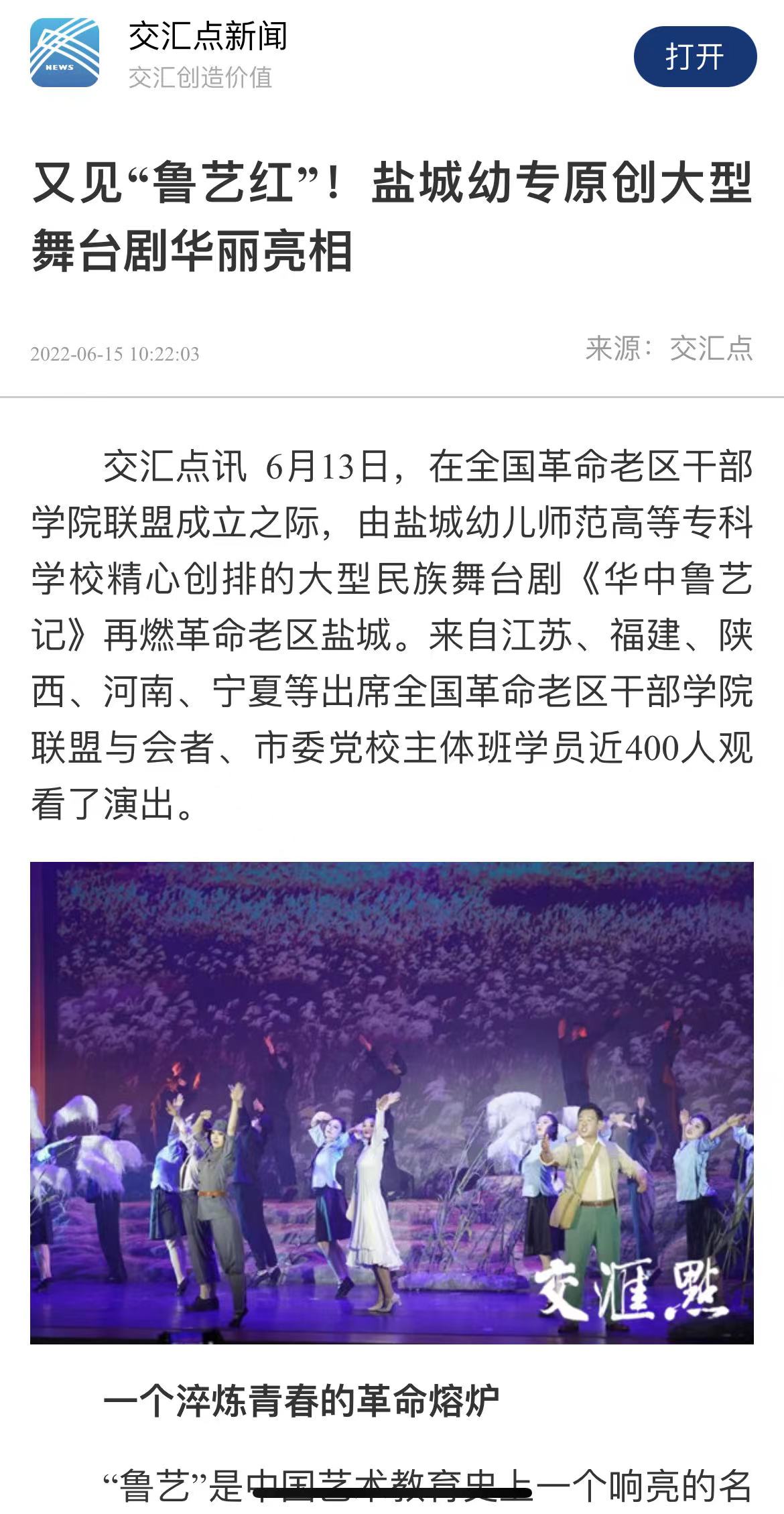This screenshot has width=784, height=1514.
Task: Tap the 打开 button to open app
Action: pos(695,56)
